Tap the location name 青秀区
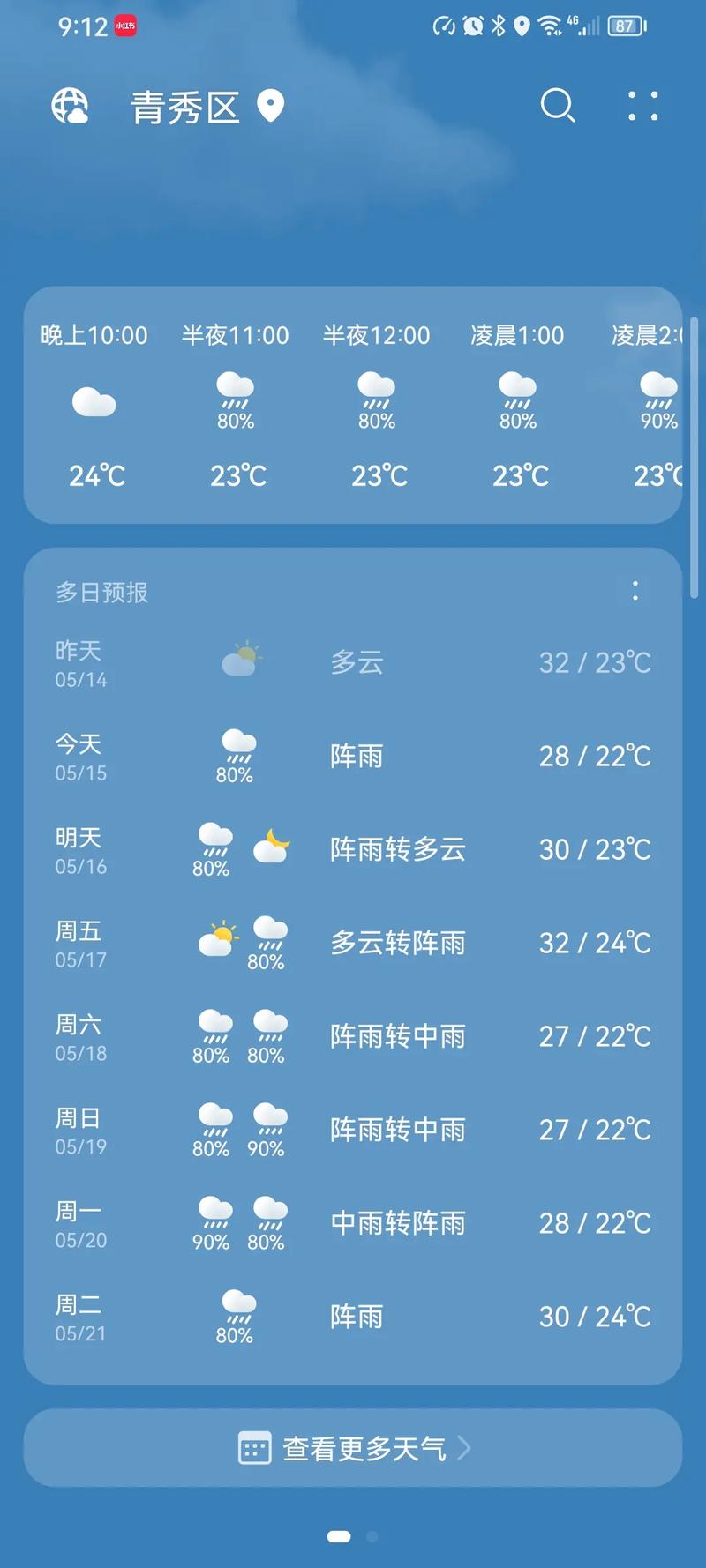Image resolution: width=706 pixels, height=1568 pixels. (183, 107)
